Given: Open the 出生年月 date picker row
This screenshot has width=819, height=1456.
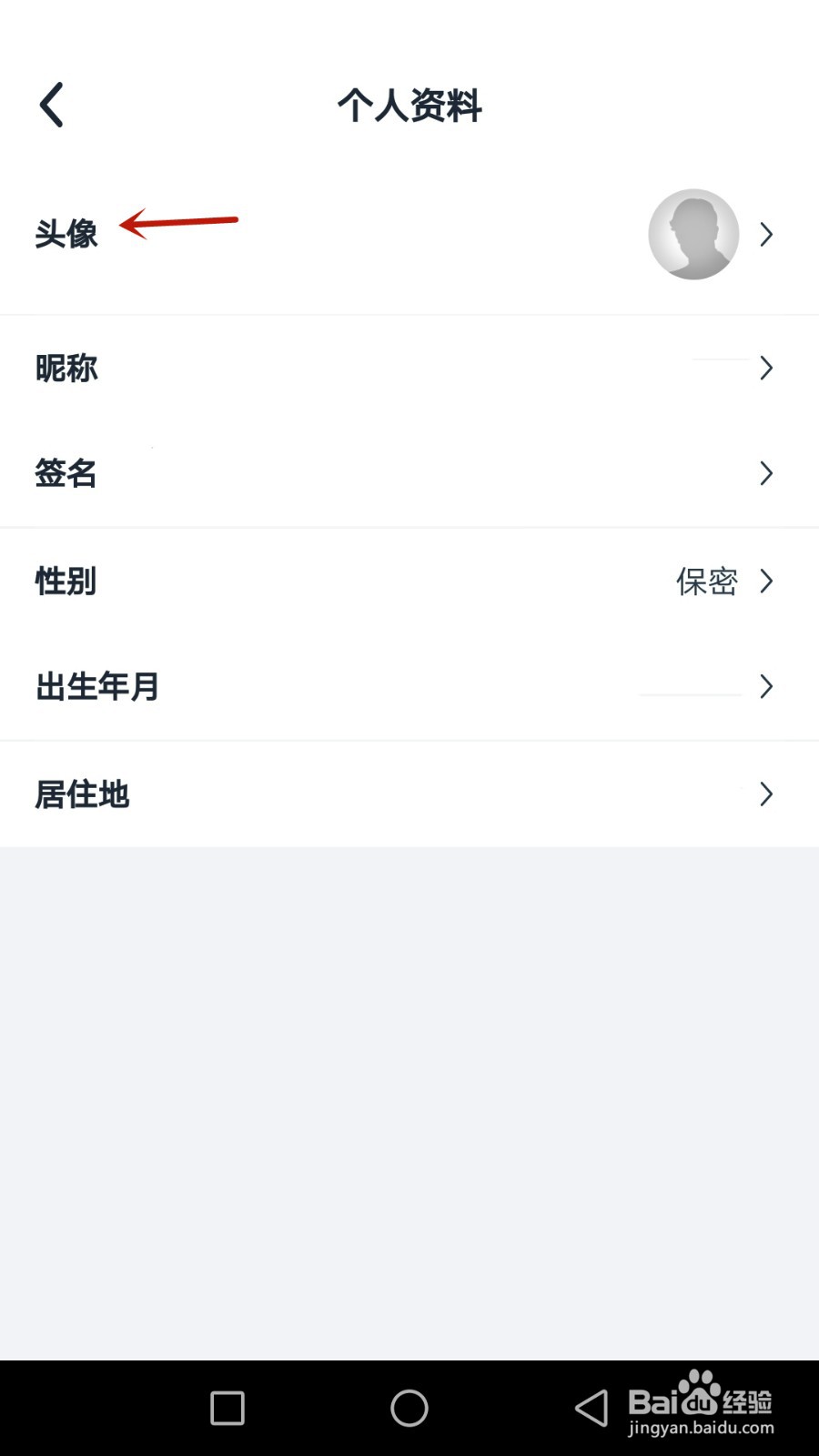Looking at the screenshot, I should 765,687.
